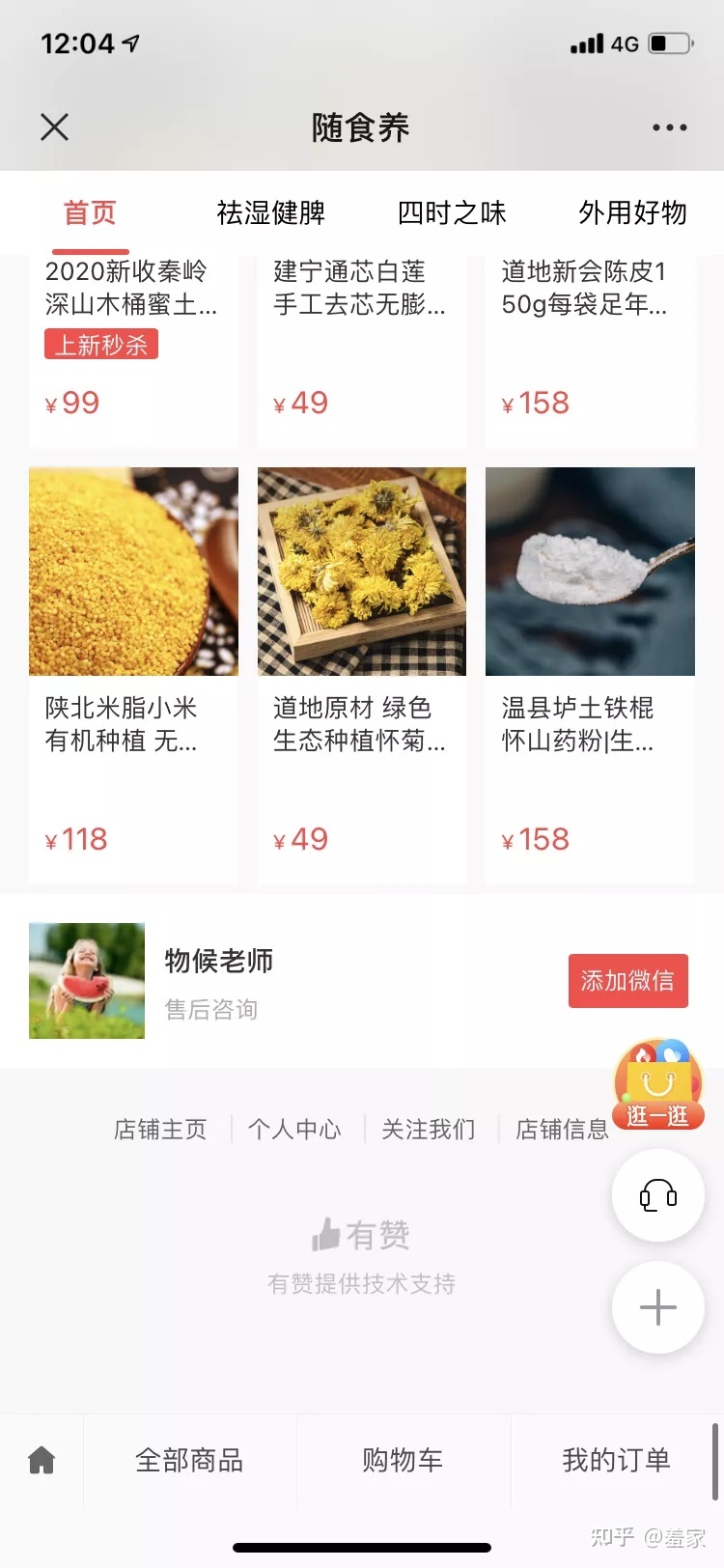Open 全部商品 in the bottom bar
The height and width of the screenshot is (1568, 724).
click(189, 1460)
